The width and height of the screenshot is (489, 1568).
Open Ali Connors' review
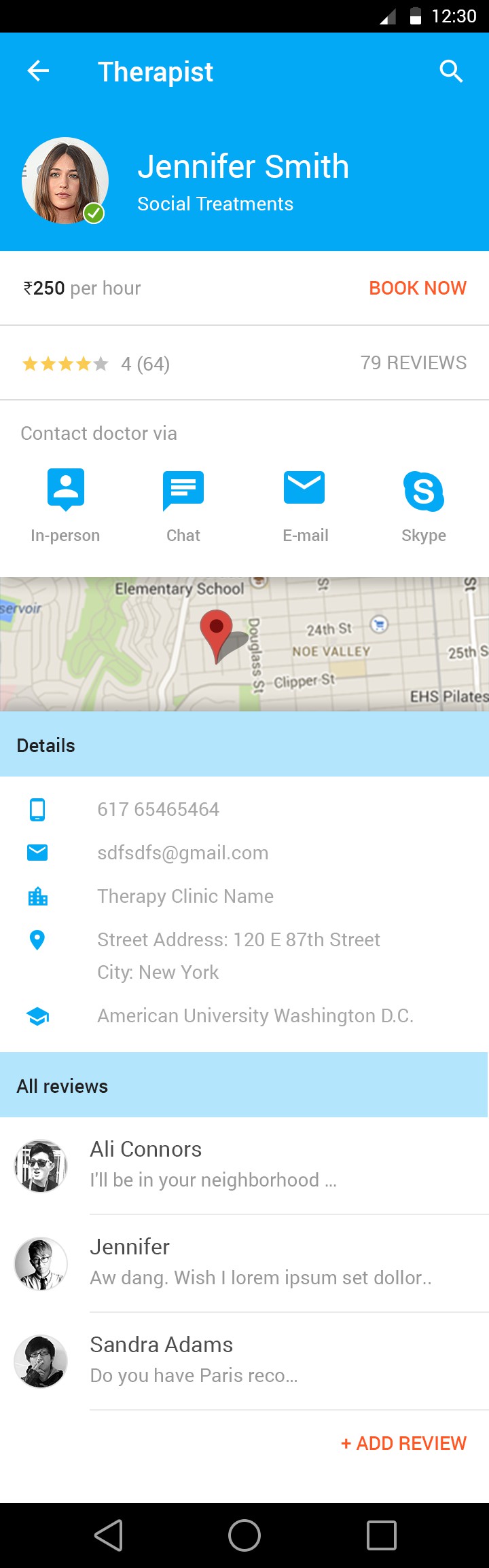(244, 1165)
